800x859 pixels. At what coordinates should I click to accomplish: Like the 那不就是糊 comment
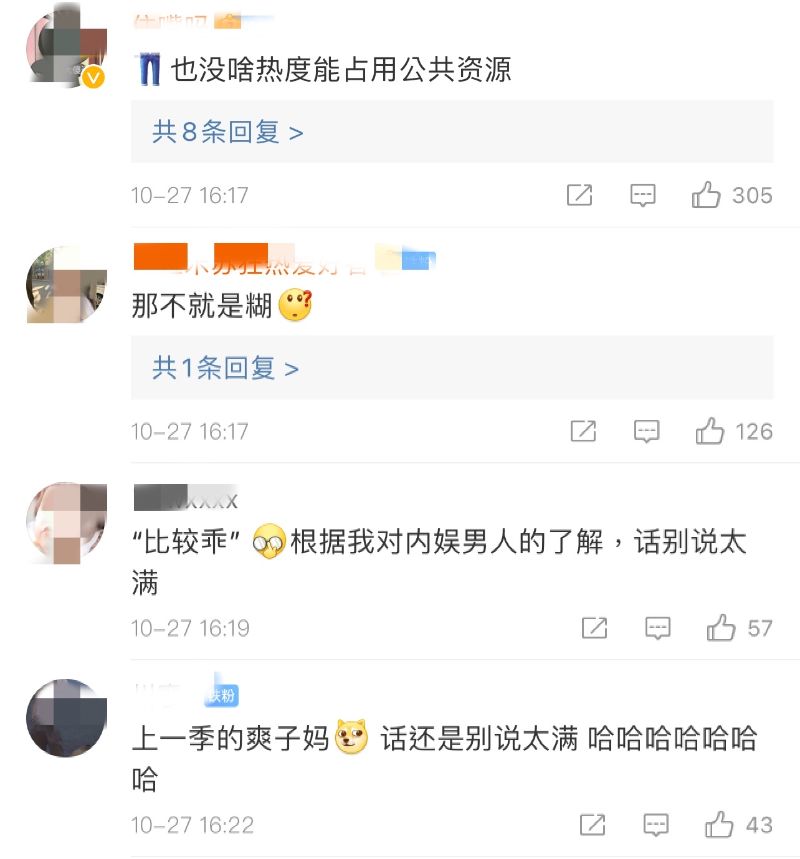[710, 431]
